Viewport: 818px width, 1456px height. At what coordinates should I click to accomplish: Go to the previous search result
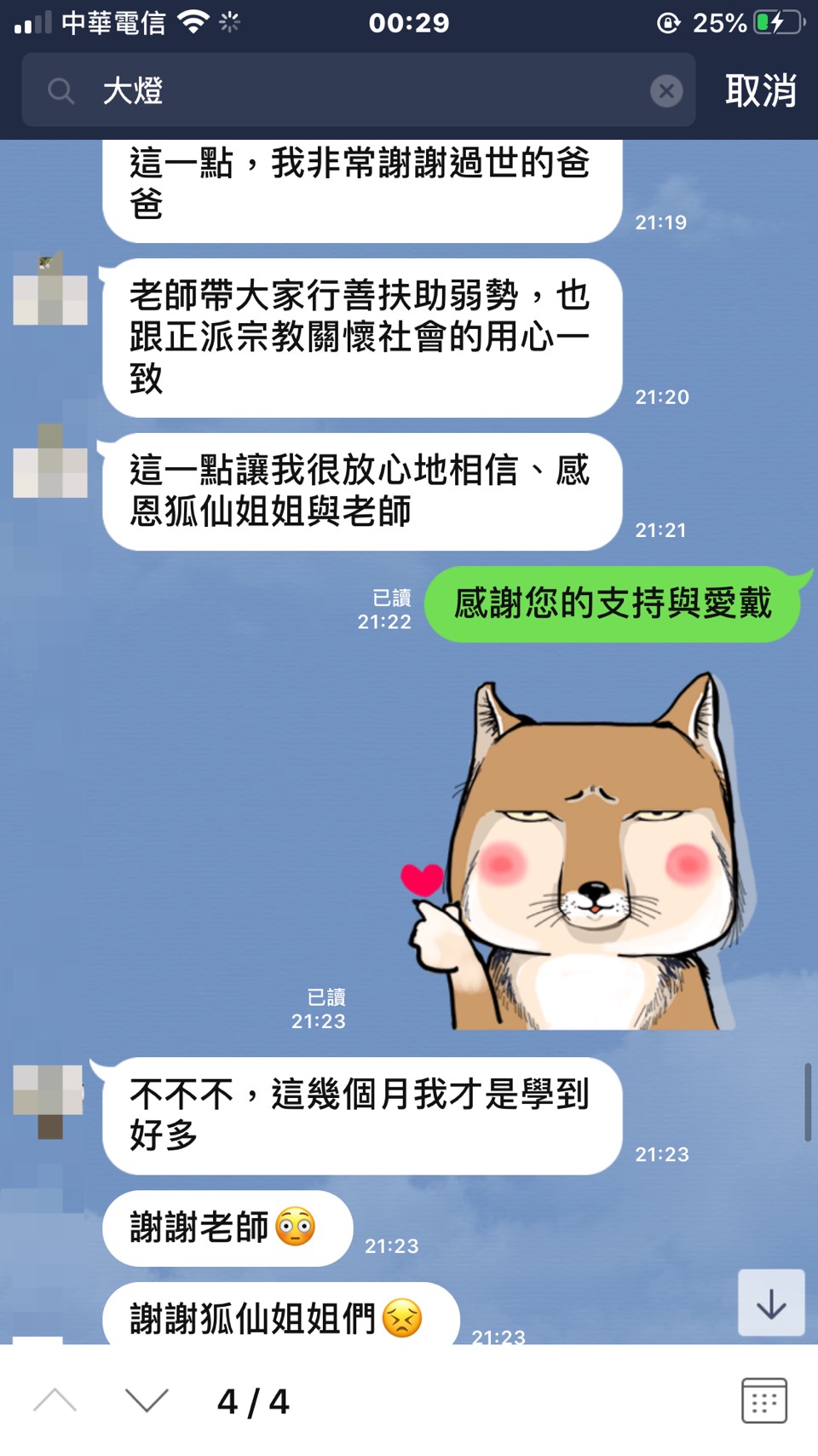pyautogui.click(x=55, y=1401)
